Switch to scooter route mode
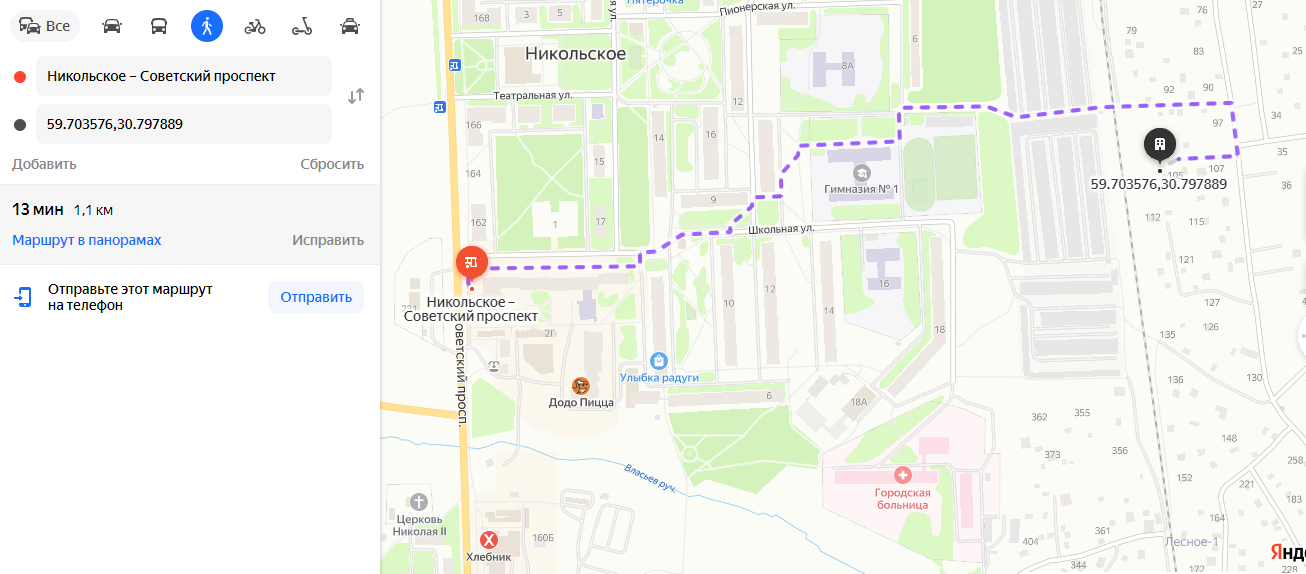Image resolution: width=1306 pixels, height=574 pixels. [302, 26]
